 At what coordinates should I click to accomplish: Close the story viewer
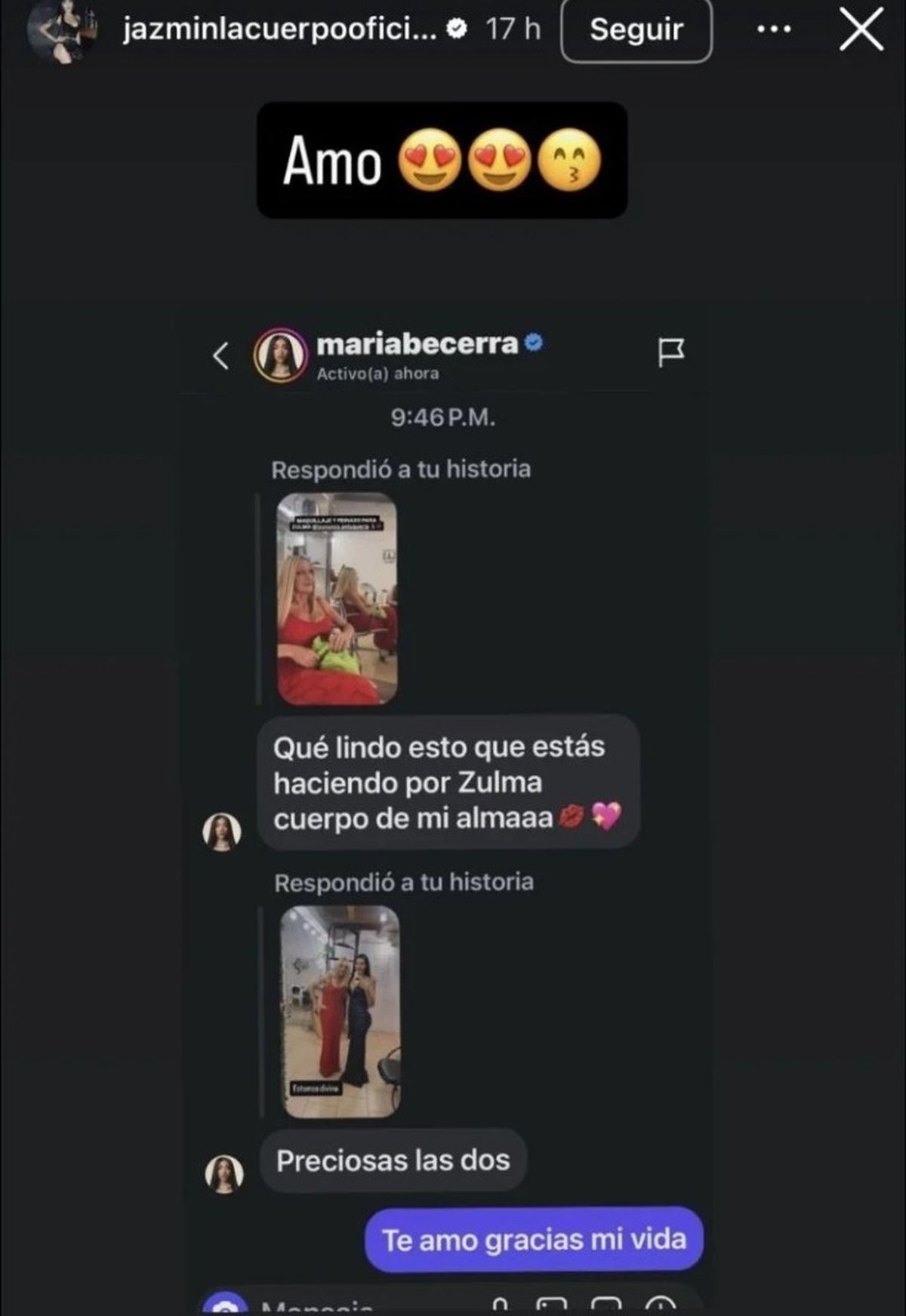pos(861,32)
